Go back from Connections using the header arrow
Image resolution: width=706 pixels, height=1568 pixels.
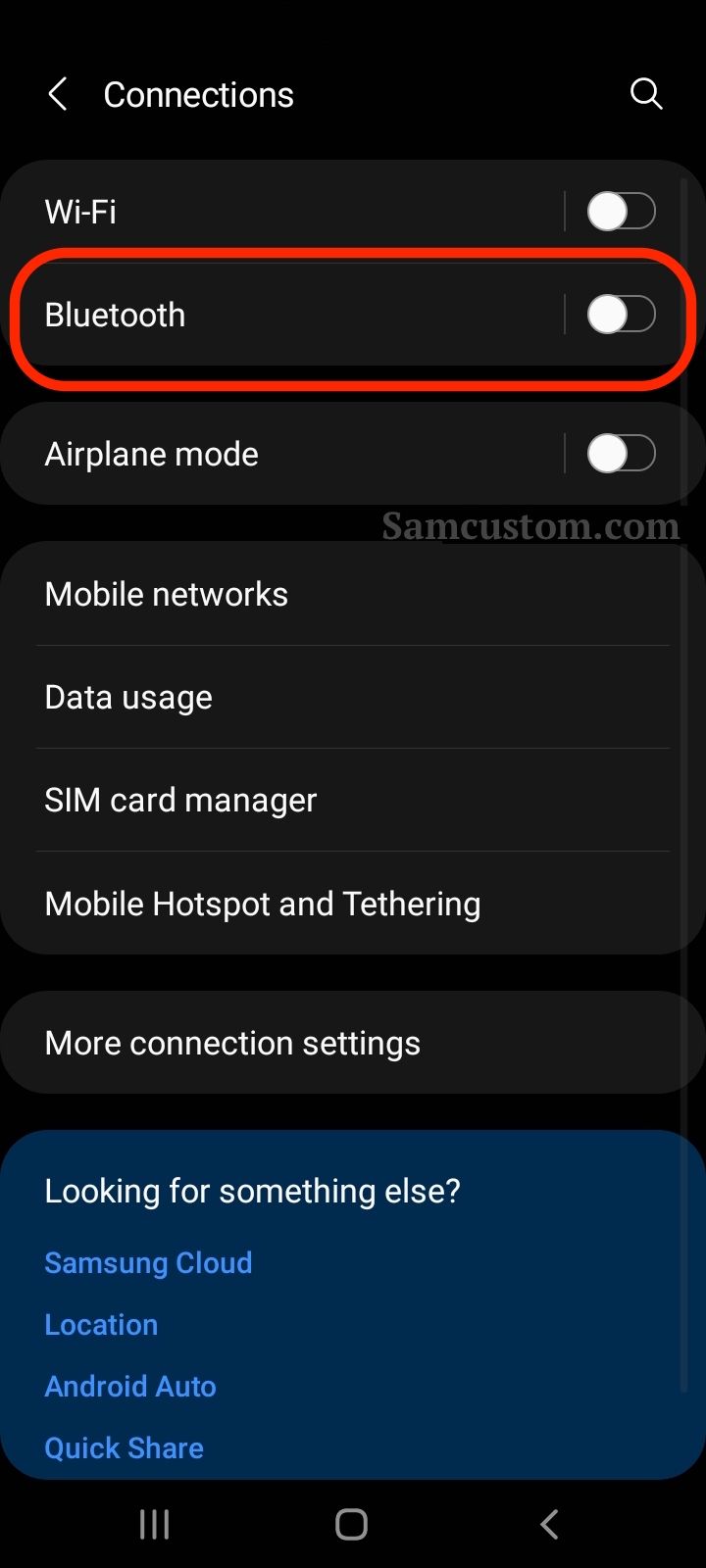(x=58, y=95)
